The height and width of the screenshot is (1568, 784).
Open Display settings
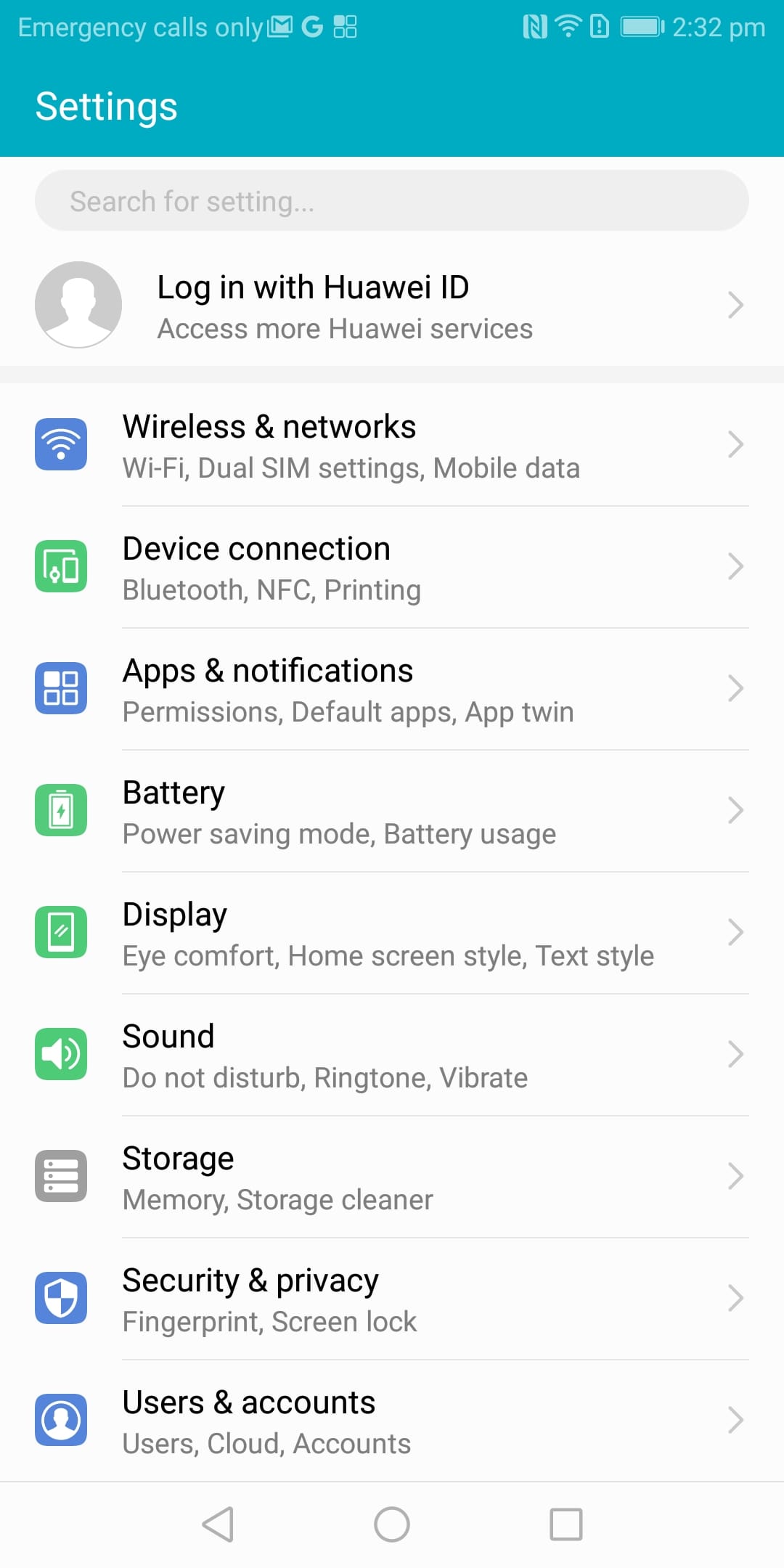coord(392,933)
